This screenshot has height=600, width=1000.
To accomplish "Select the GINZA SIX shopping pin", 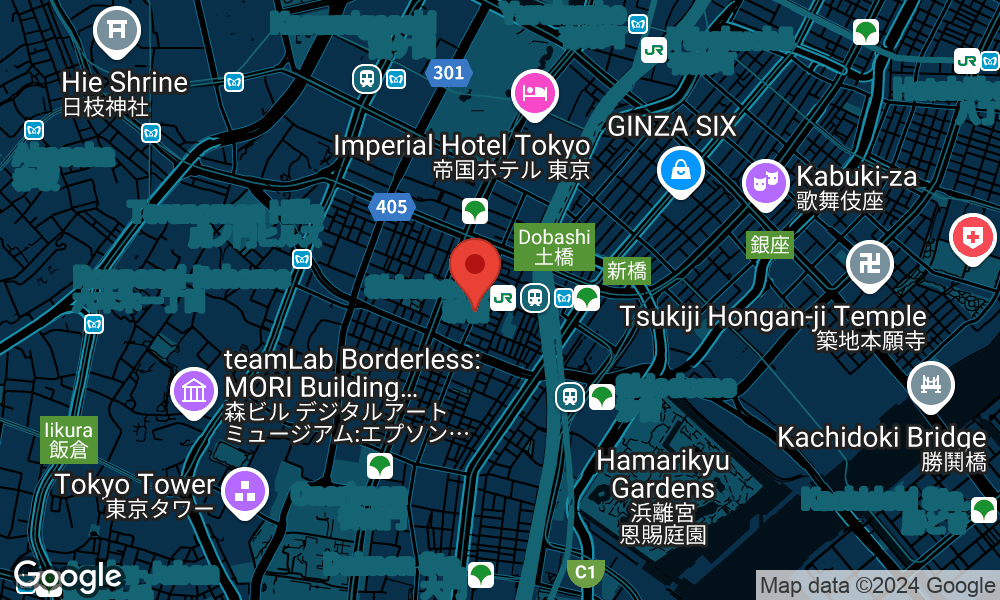I will click(x=680, y=171).
